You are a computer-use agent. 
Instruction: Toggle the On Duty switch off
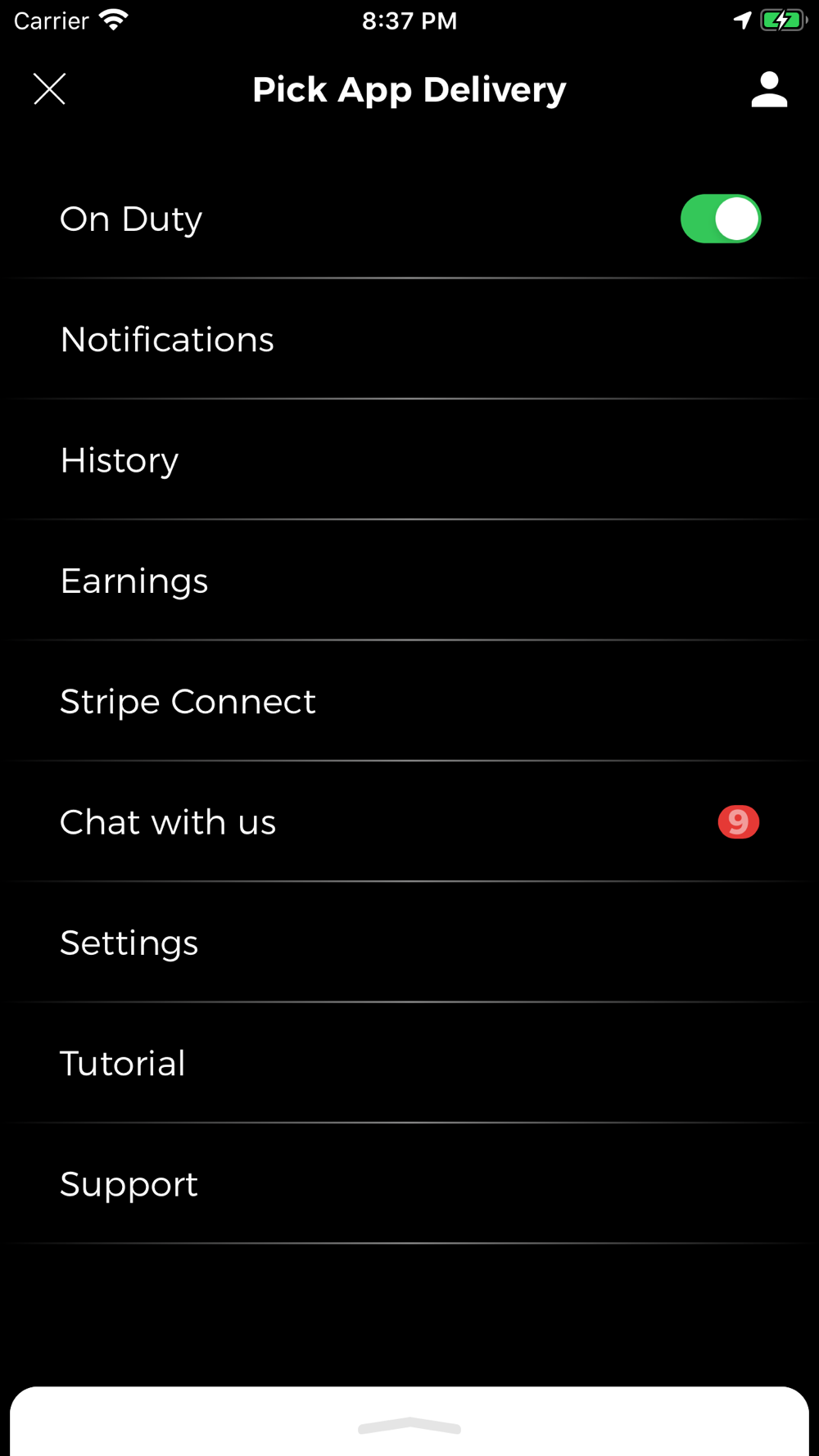[721, 219]
